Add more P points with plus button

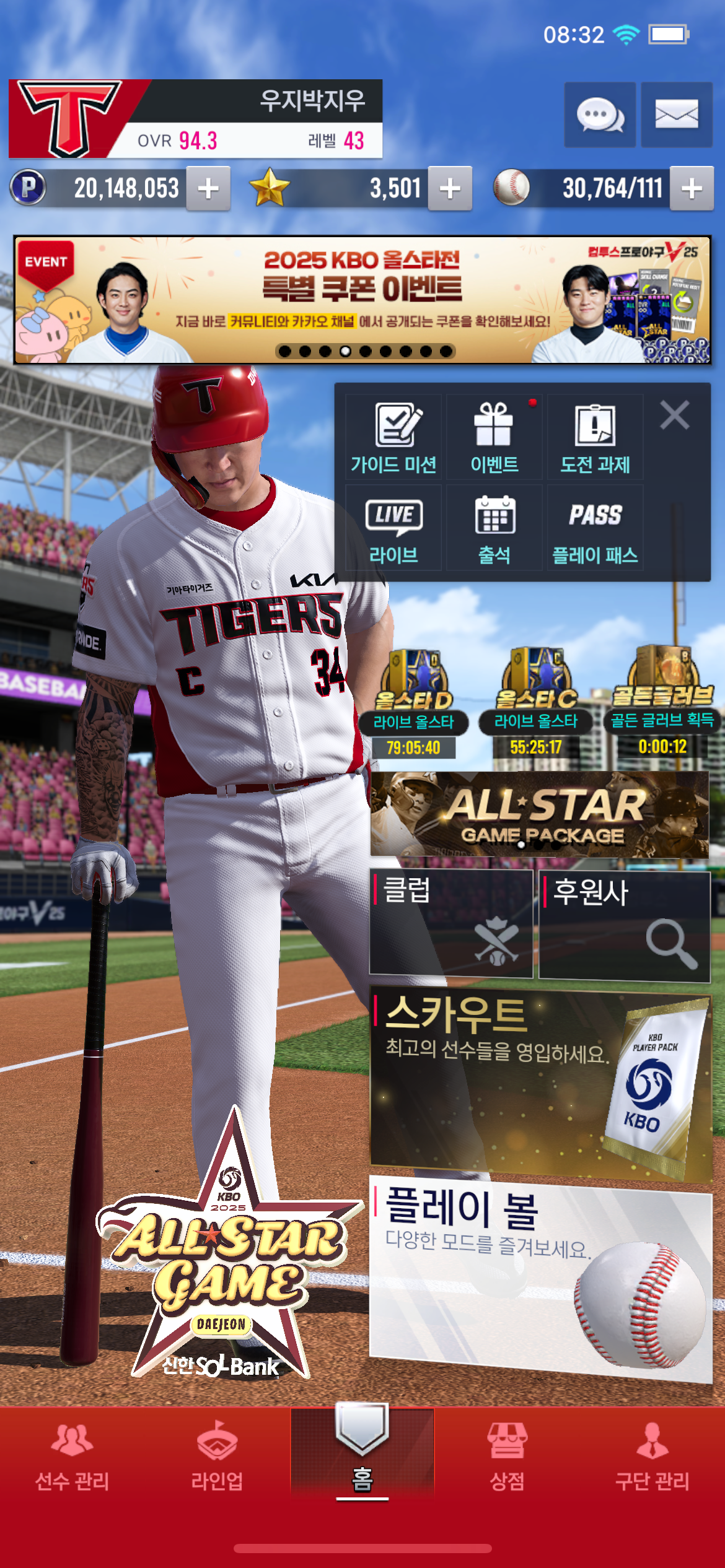click(x=208, y=188)
